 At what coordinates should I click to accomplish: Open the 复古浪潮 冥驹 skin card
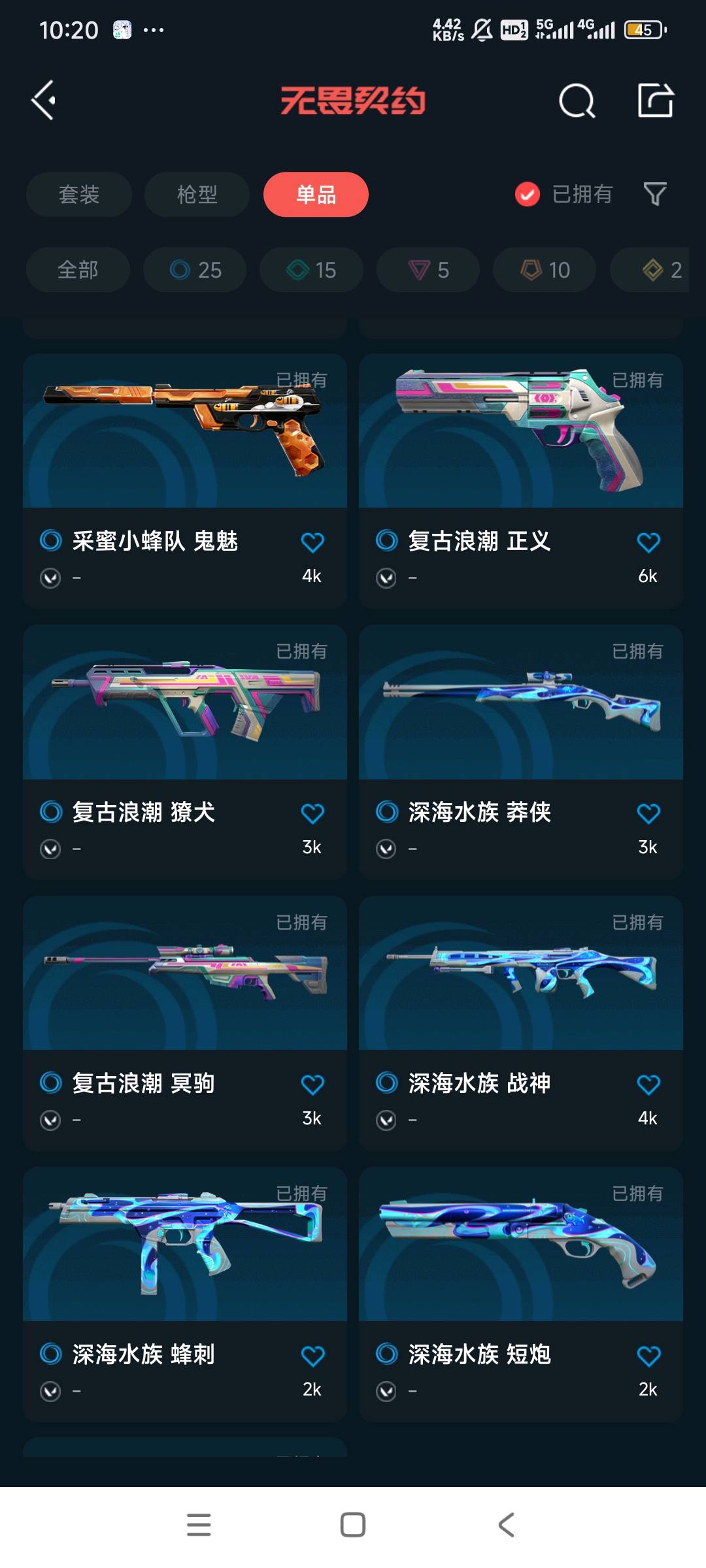(185, 1023)
